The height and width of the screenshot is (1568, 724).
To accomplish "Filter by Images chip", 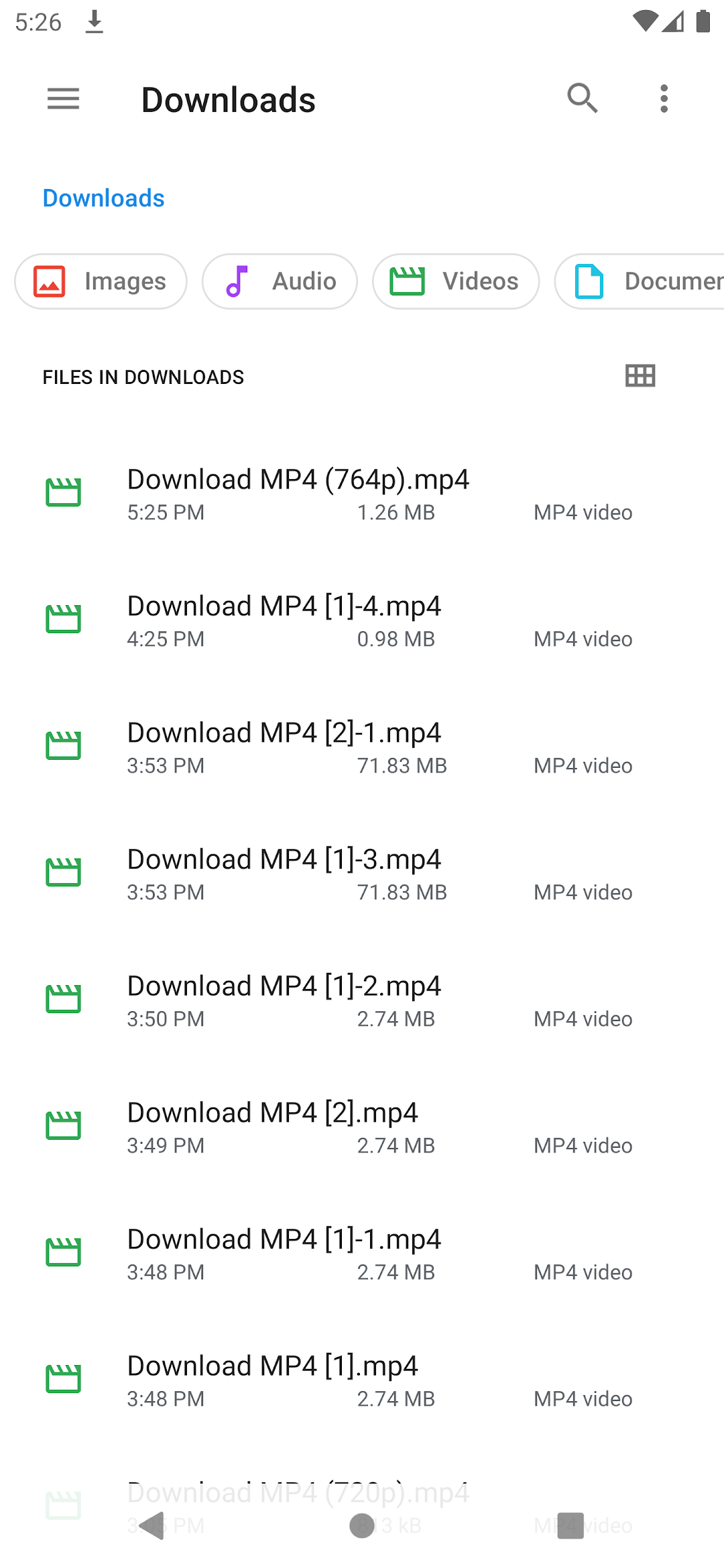I will click(101, 281).
